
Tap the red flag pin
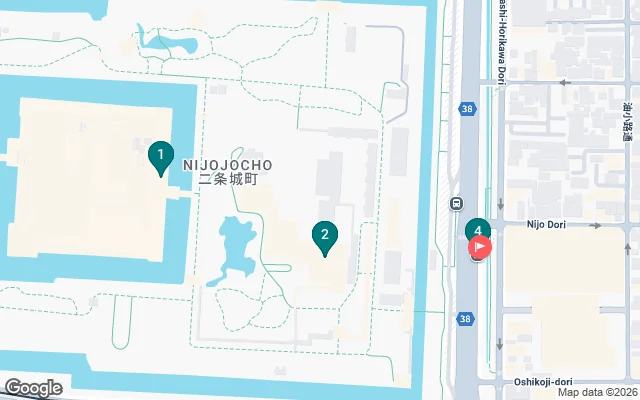click(x=480, y=246)
